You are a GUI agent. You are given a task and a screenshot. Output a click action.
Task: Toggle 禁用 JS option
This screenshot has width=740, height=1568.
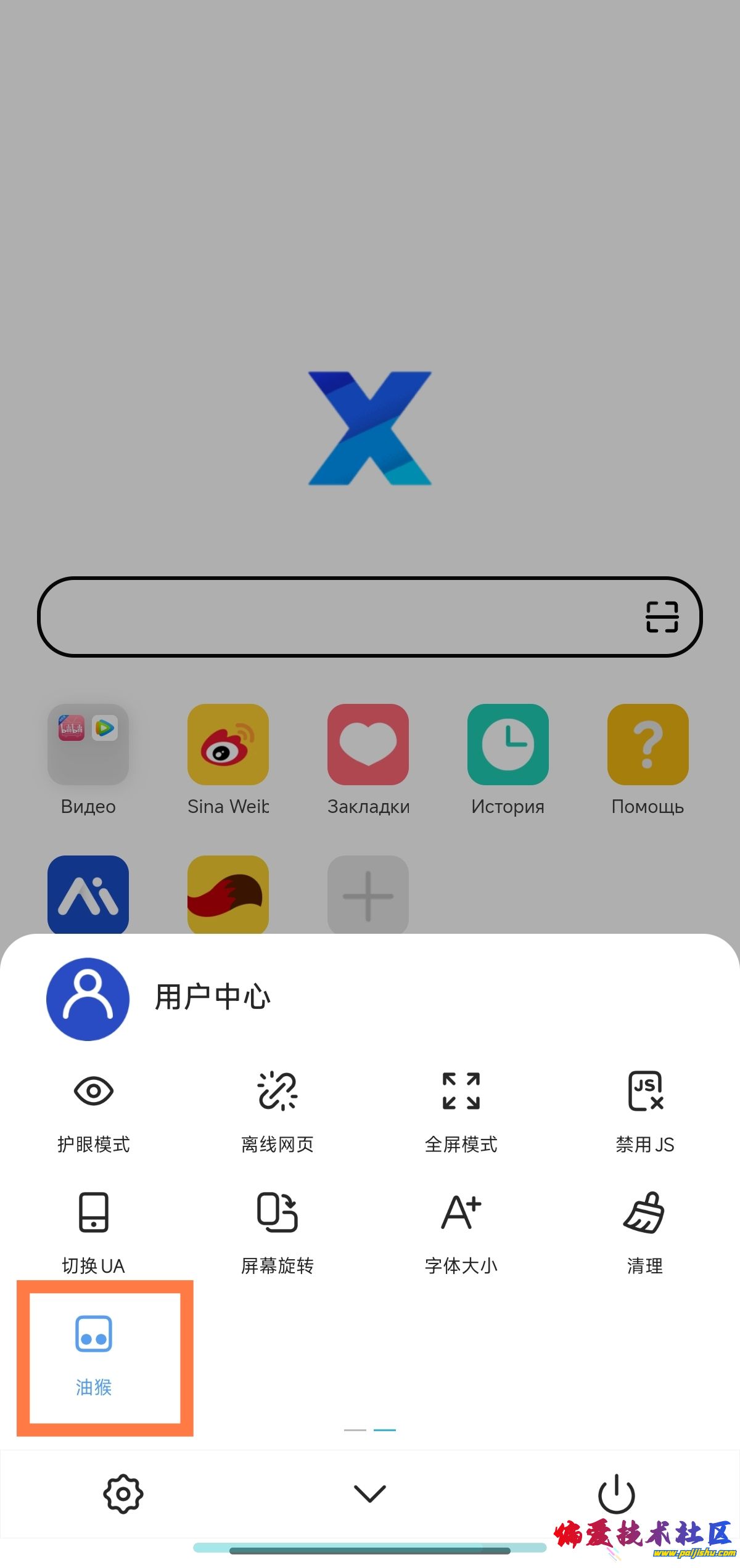[644, 1109]
